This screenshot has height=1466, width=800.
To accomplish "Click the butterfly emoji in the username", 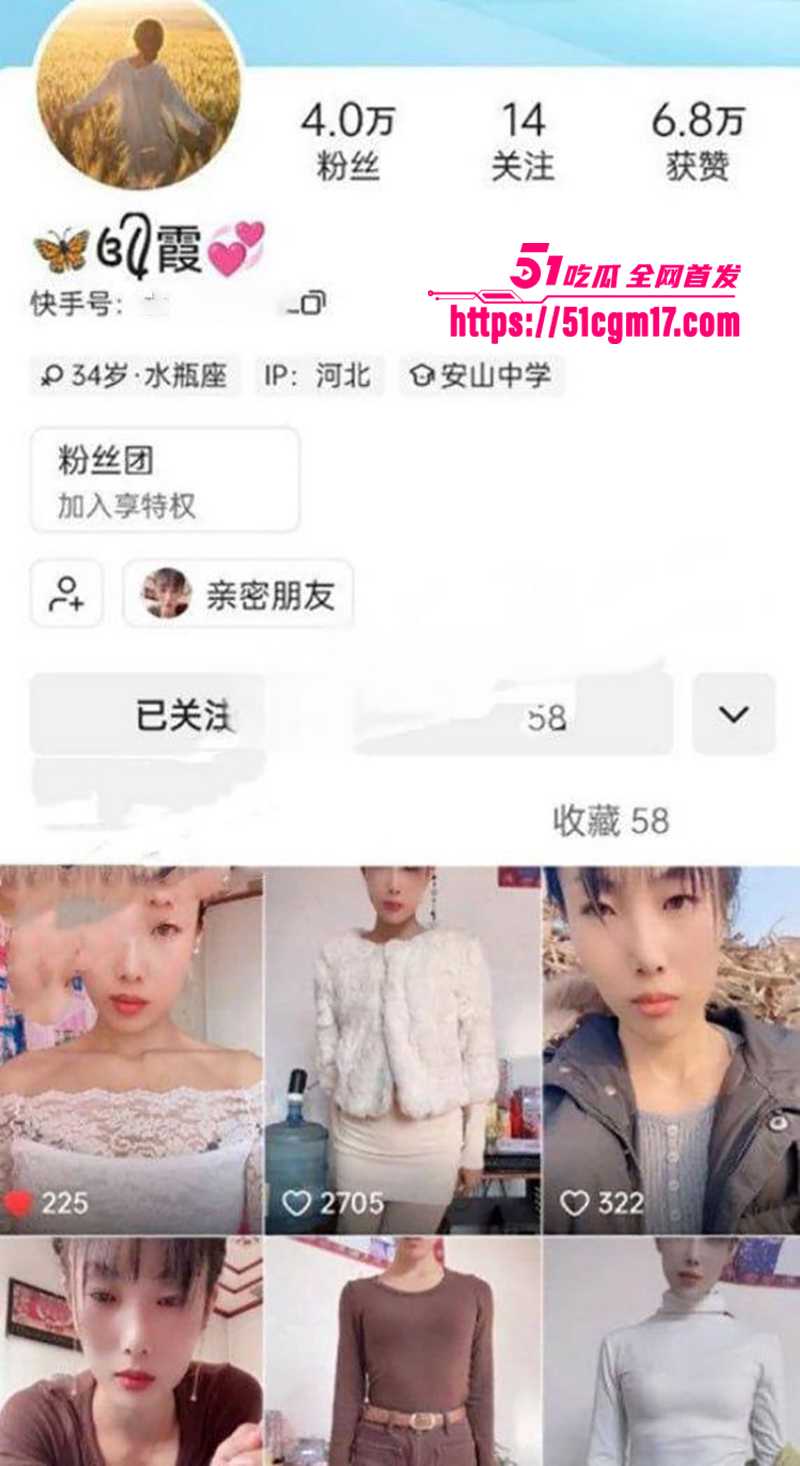I will (x=60, y=248).
